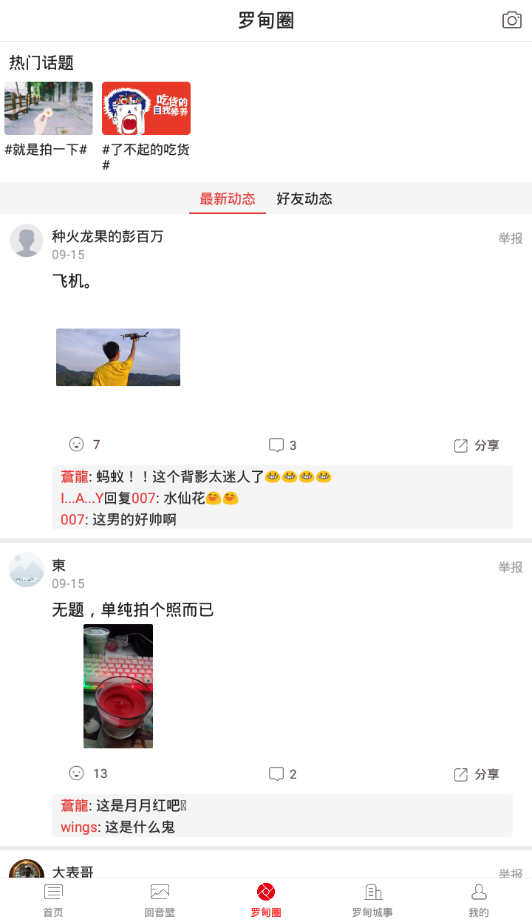
Task: Open comments on 東's post
Action: click(283, 774)
